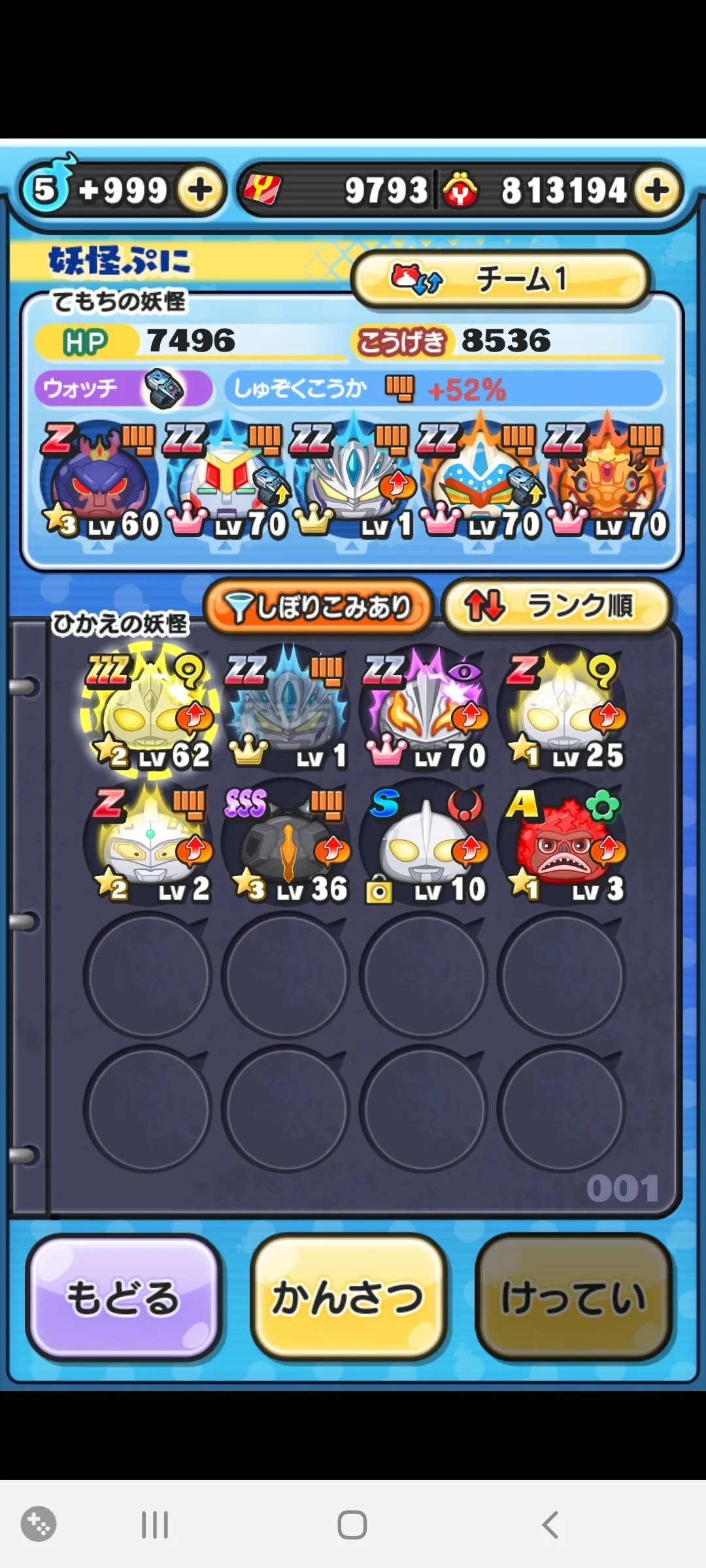The height and width of the screenshot is (1568, 706).
Task: Choose reserve Z rank Lv 2 yokai
Action: (x=149, y=844)
